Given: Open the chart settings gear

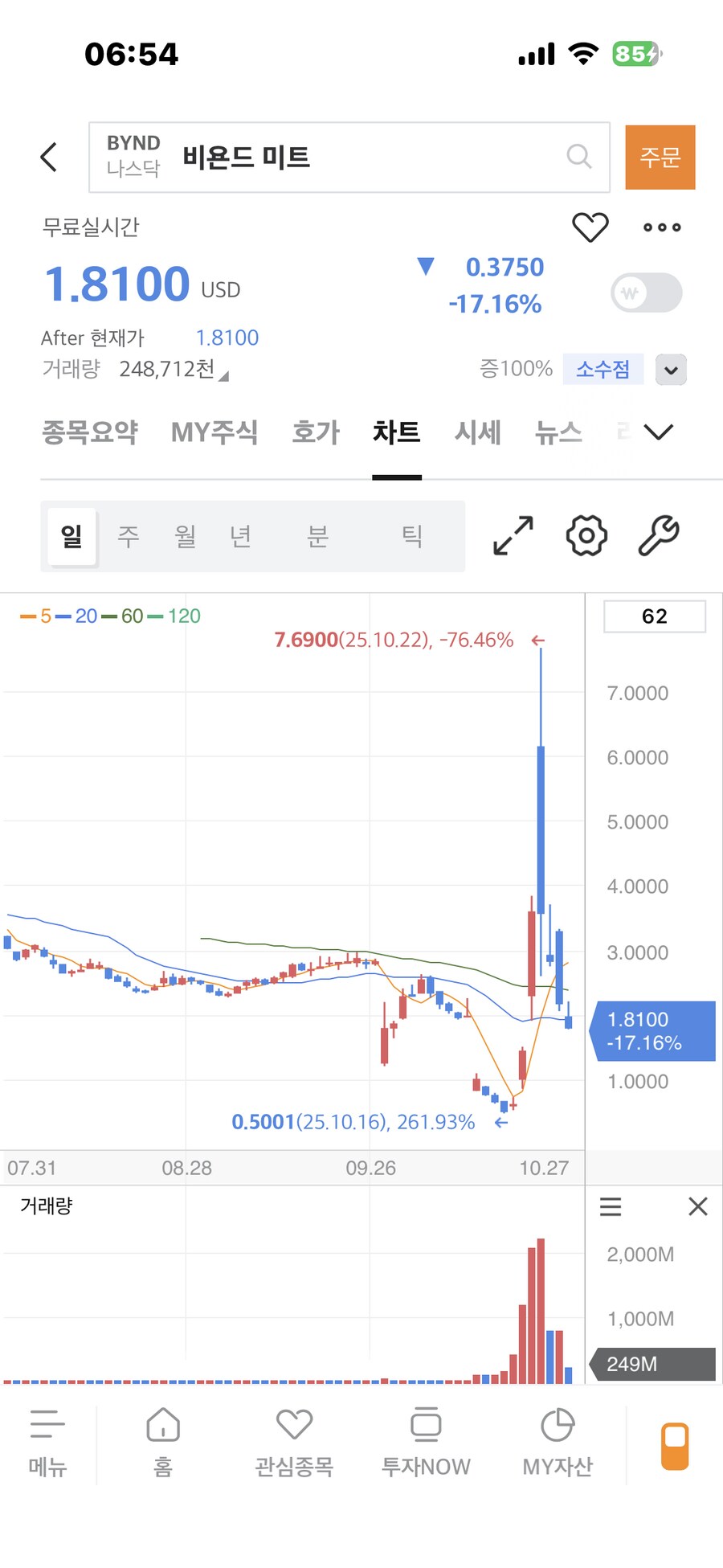Looking at the screenshot, I should coord(586,536).
